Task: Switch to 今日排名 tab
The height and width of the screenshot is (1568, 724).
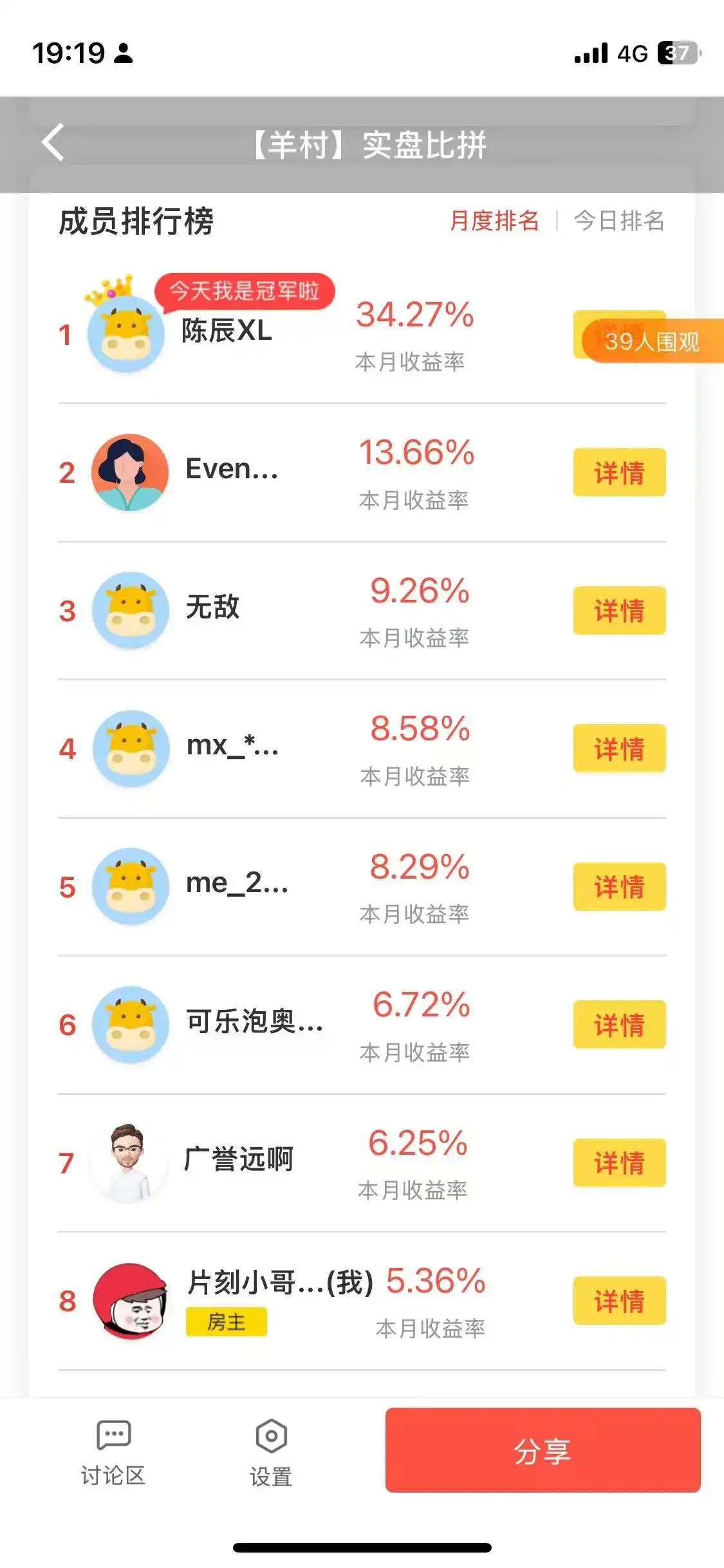Action: pos(618,221)
